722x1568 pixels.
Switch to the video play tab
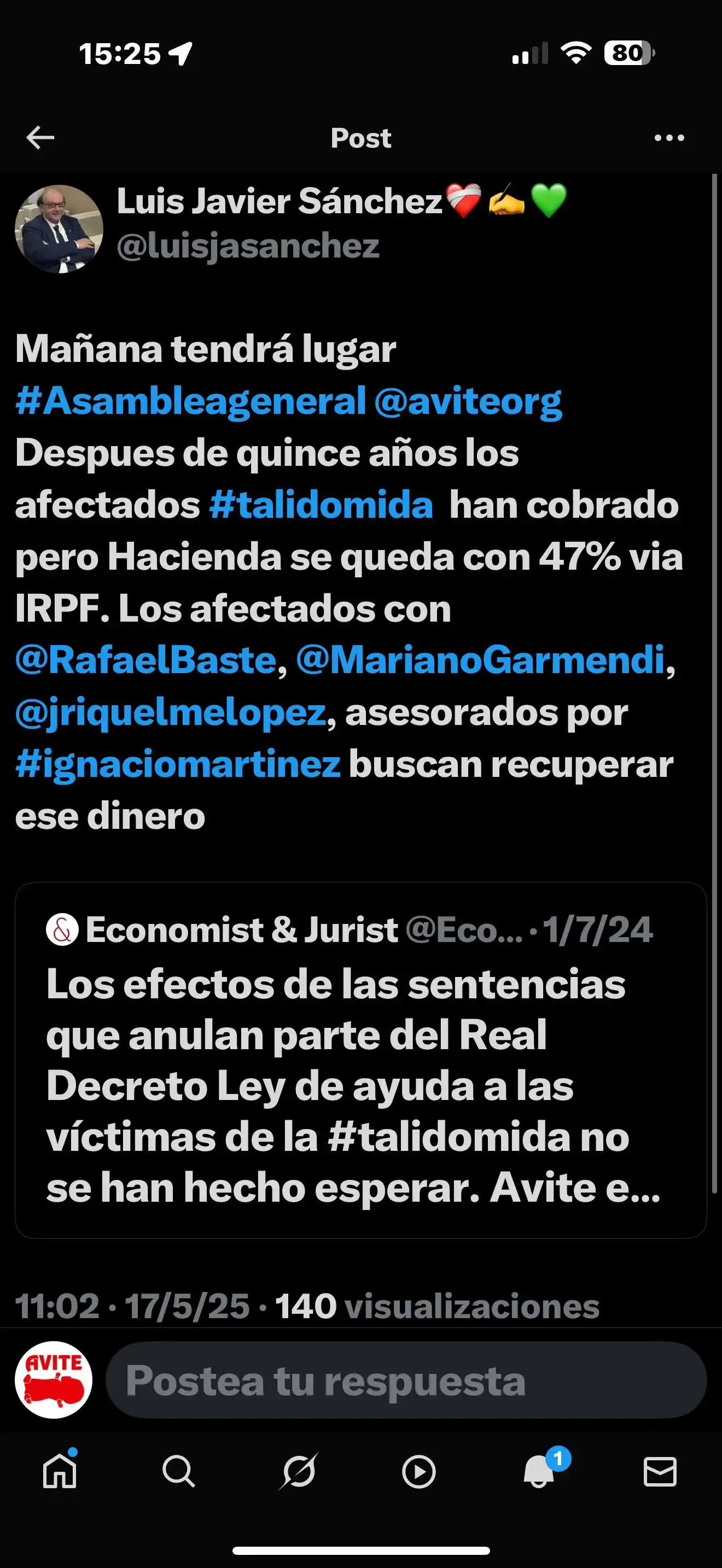419,1472
